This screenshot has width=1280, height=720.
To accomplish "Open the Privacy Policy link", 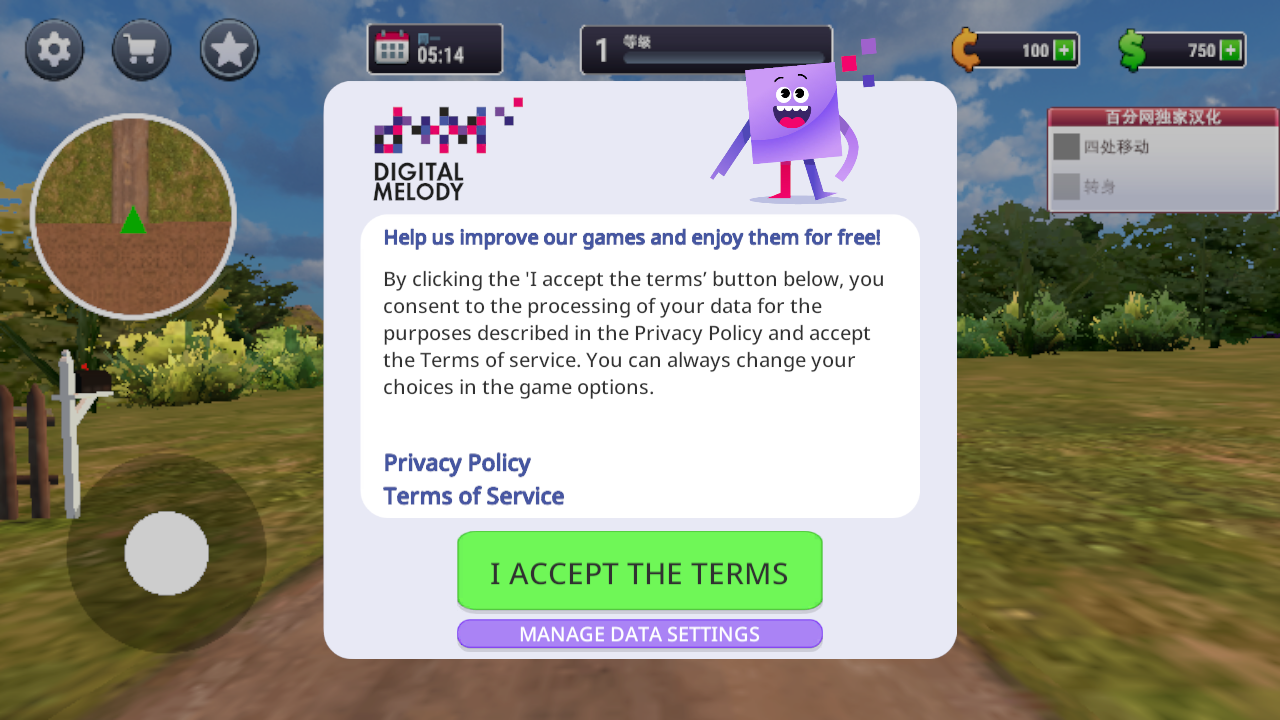I will tap(457, 463).
